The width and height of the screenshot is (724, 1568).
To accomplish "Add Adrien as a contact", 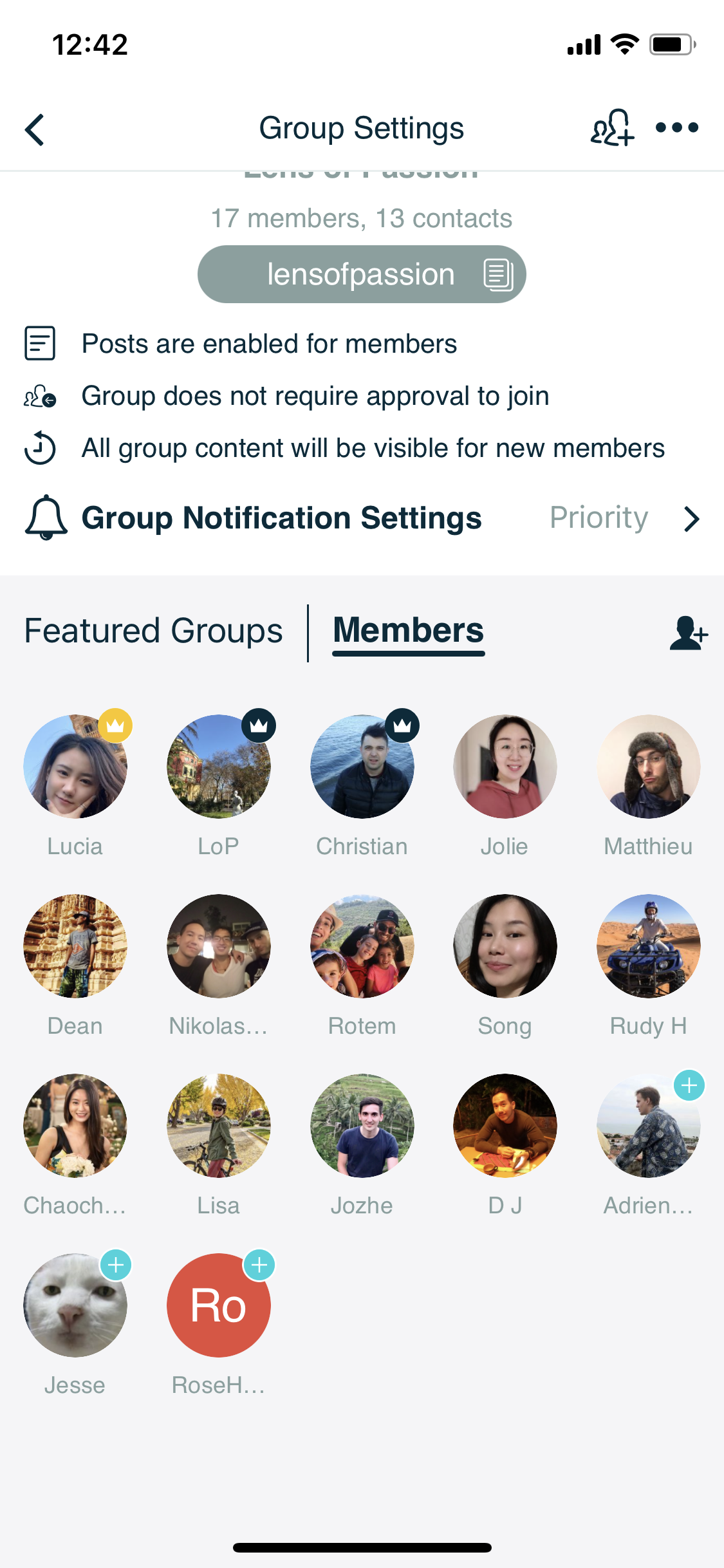I will click(689, 1086).
